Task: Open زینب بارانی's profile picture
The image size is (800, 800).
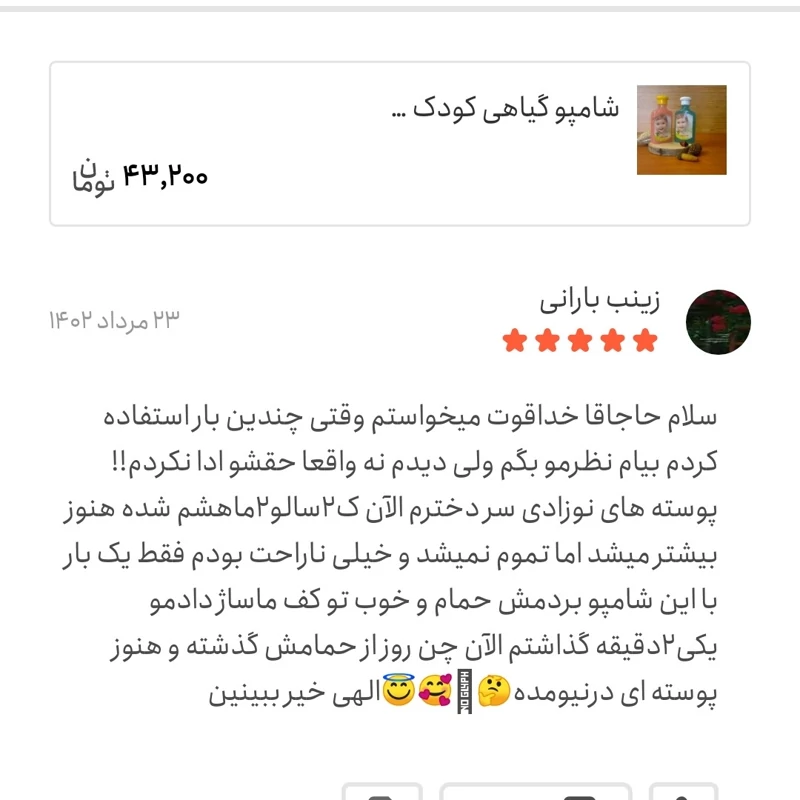Action: coord(718,322)
